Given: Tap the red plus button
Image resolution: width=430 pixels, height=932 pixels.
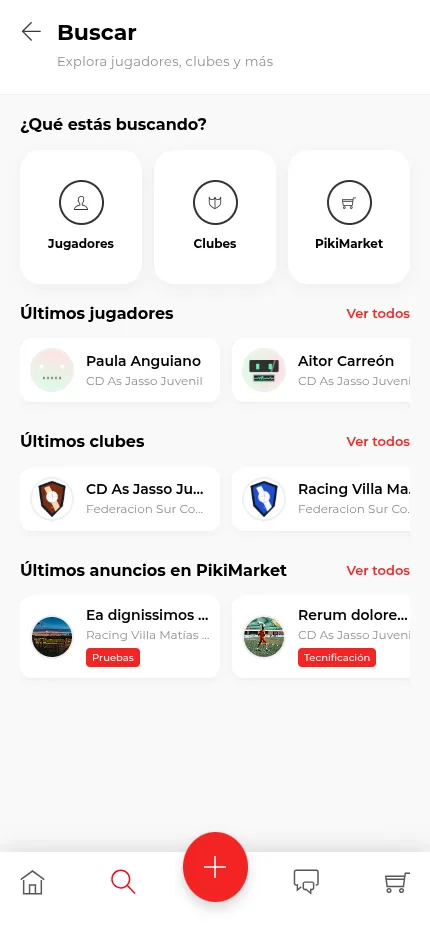Looking at the screenshot, I should [215, 867].
